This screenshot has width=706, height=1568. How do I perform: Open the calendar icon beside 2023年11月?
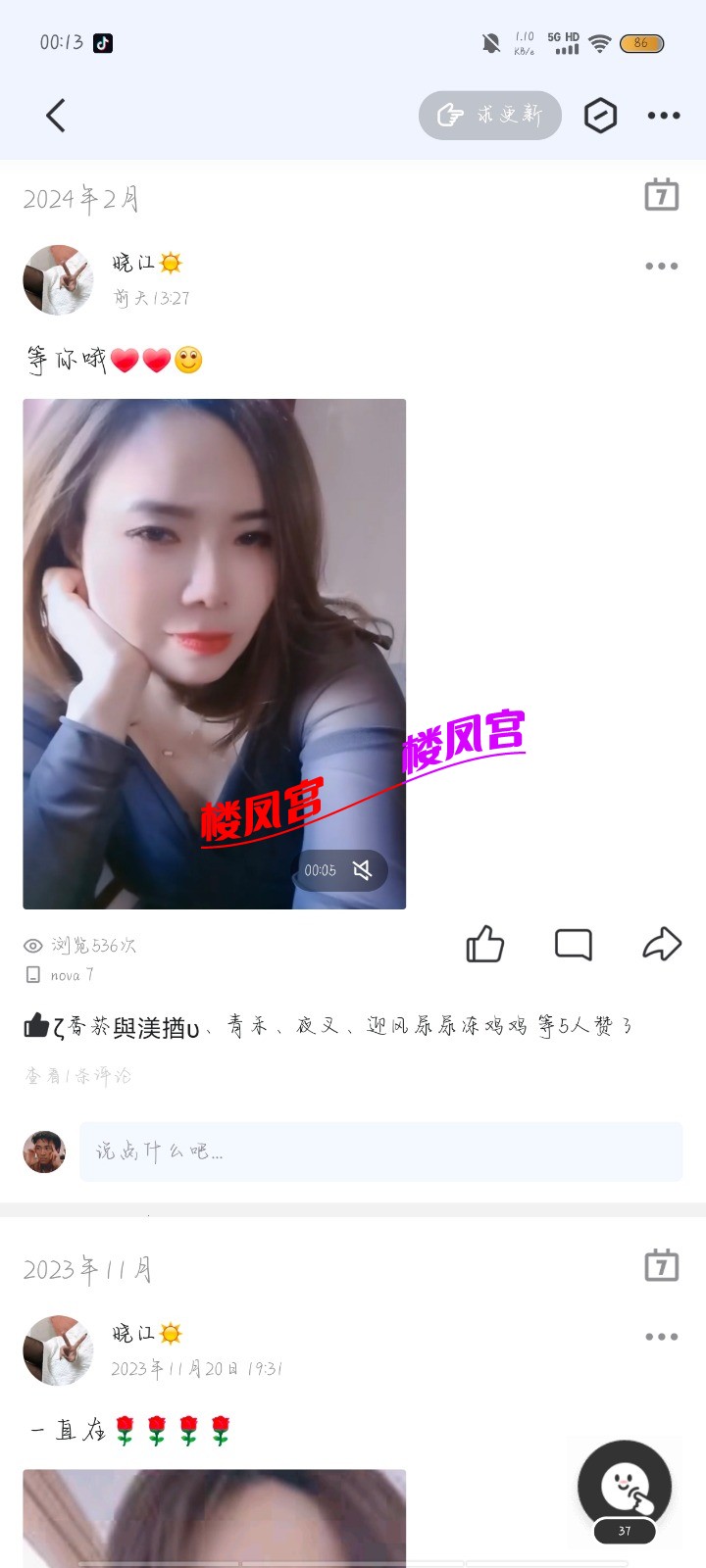661,1265
